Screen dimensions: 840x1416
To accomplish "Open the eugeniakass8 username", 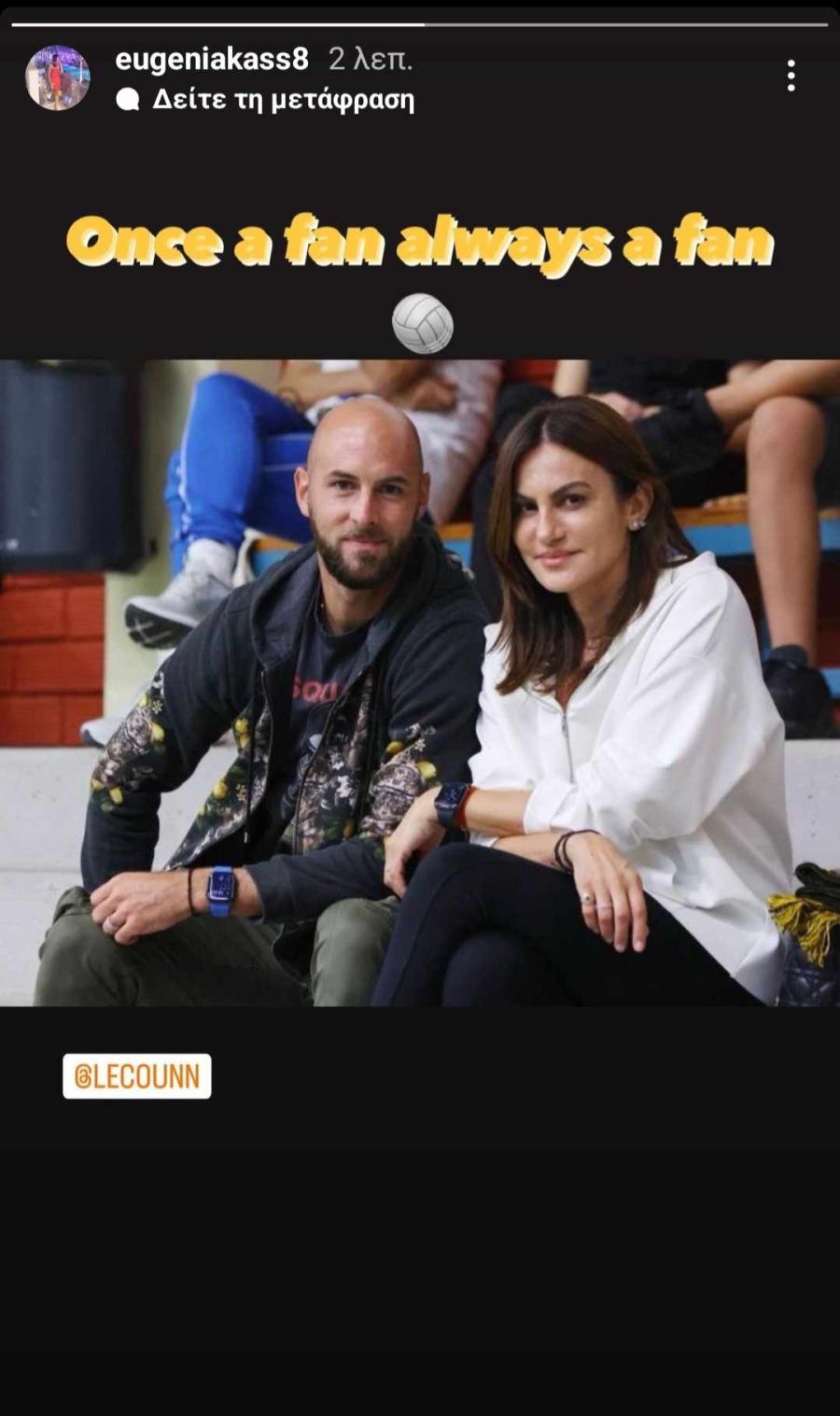I will click(x=212, y=60).
